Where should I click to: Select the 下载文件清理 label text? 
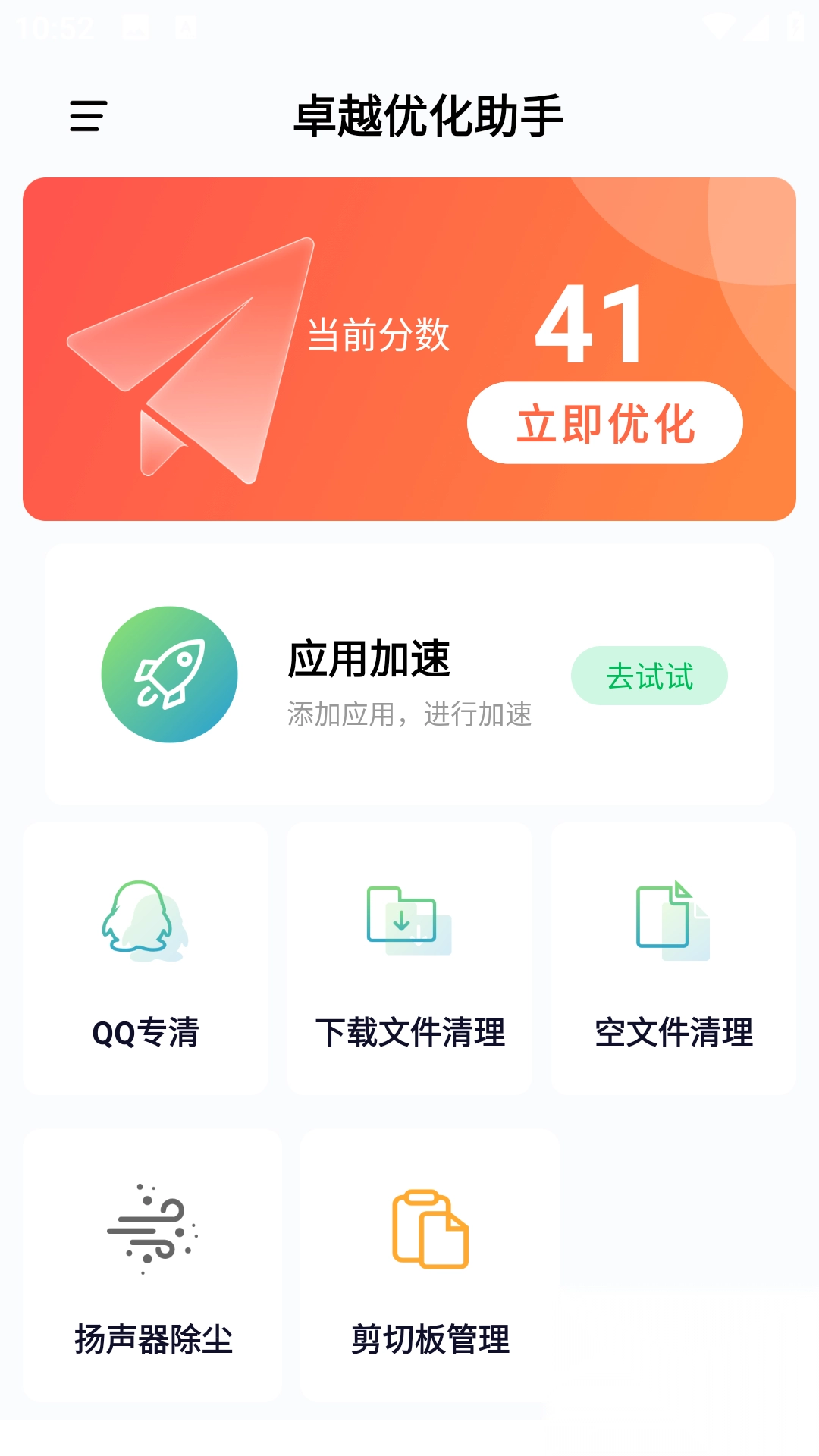click(409, 1031)
